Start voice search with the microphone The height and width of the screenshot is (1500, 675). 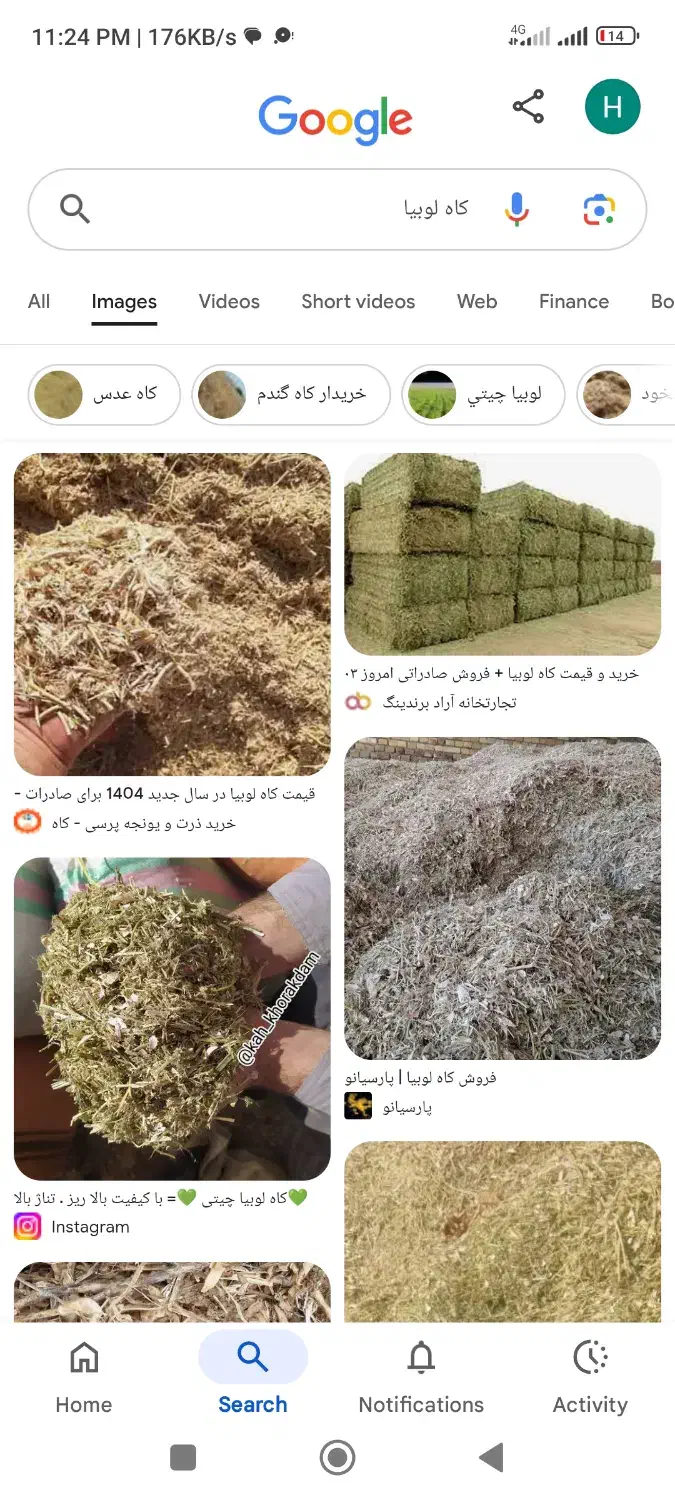click(x=516, y=209)
